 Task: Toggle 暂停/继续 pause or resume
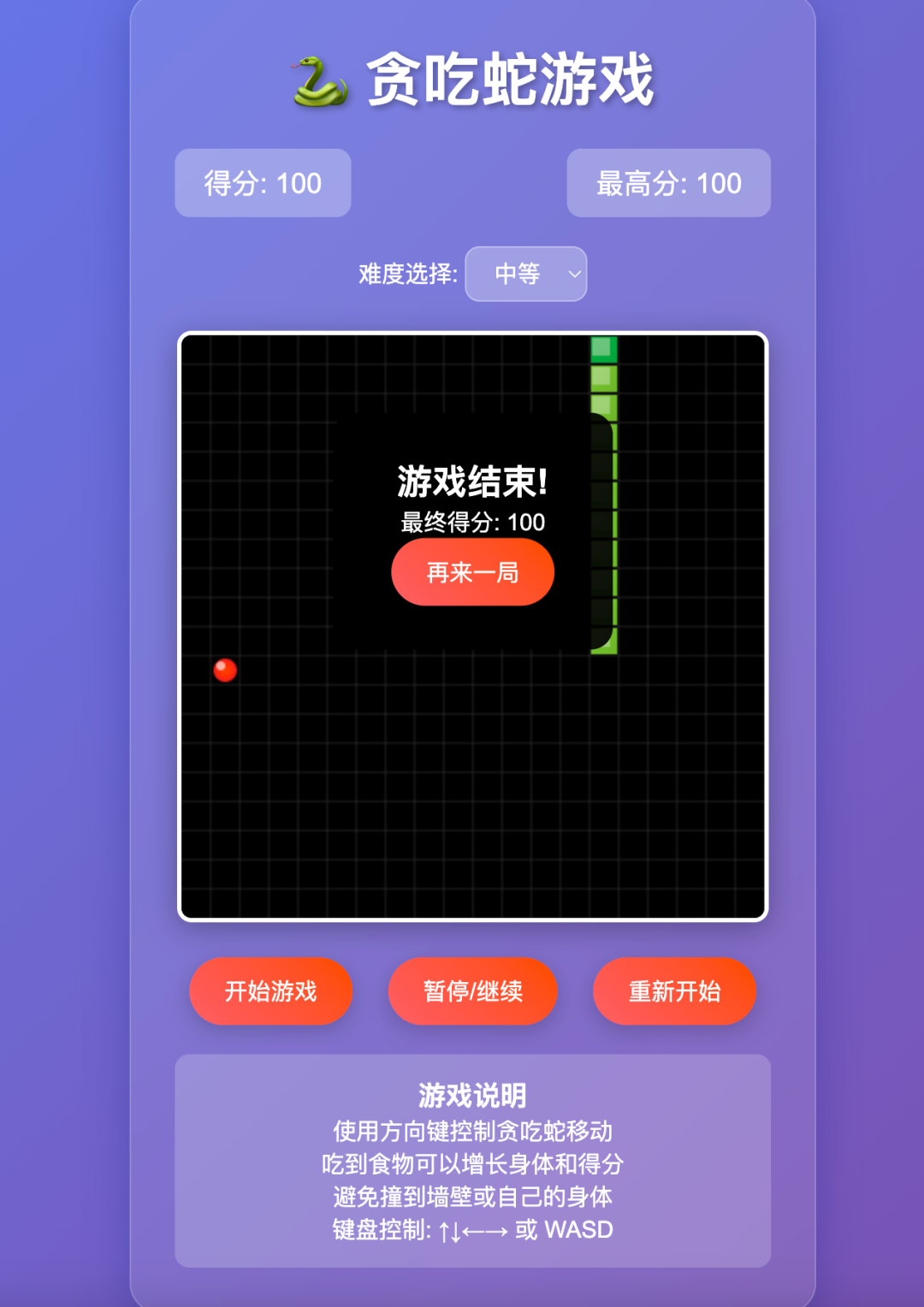click(472, 991)
